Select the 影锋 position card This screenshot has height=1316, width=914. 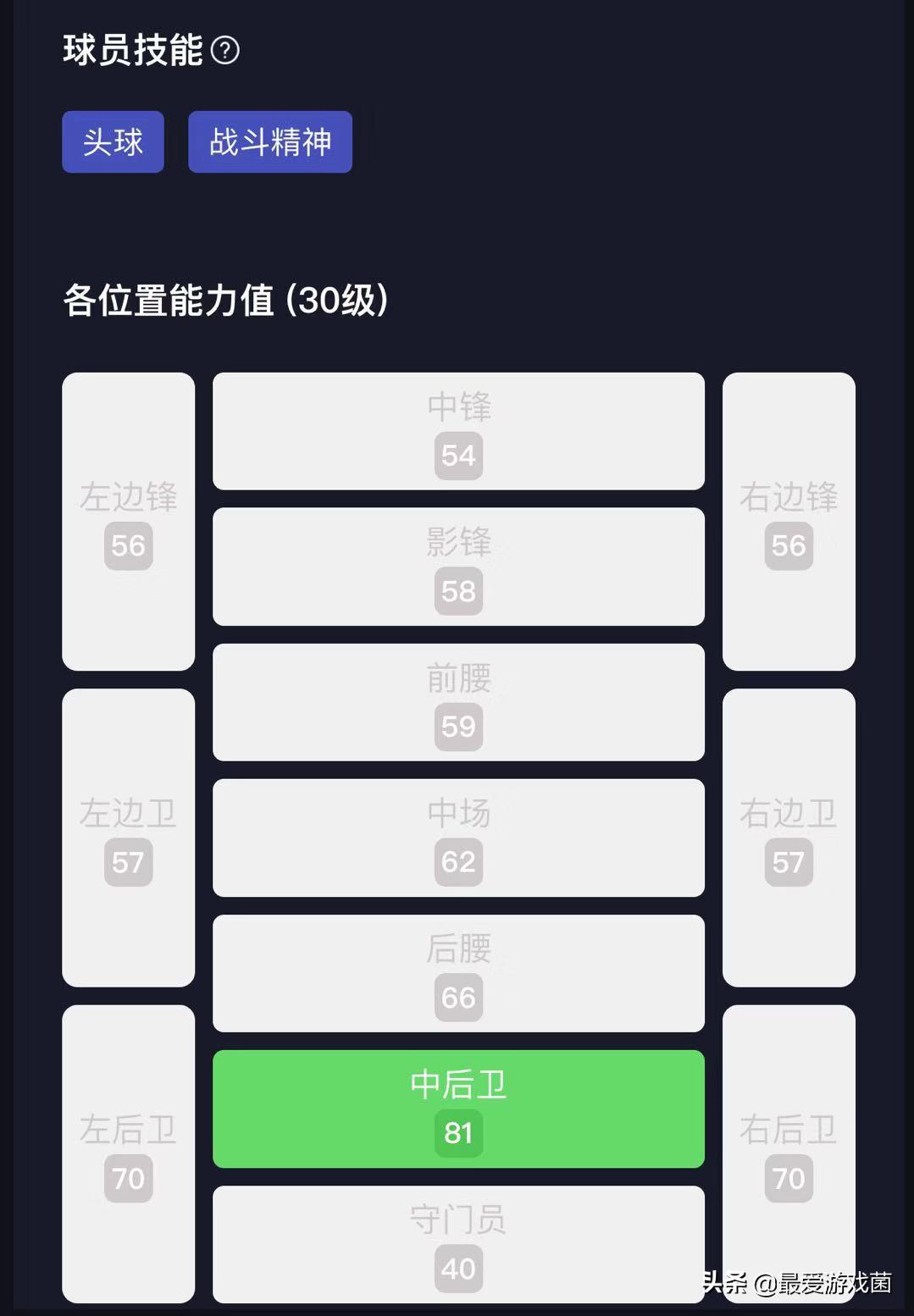[458, 567]
